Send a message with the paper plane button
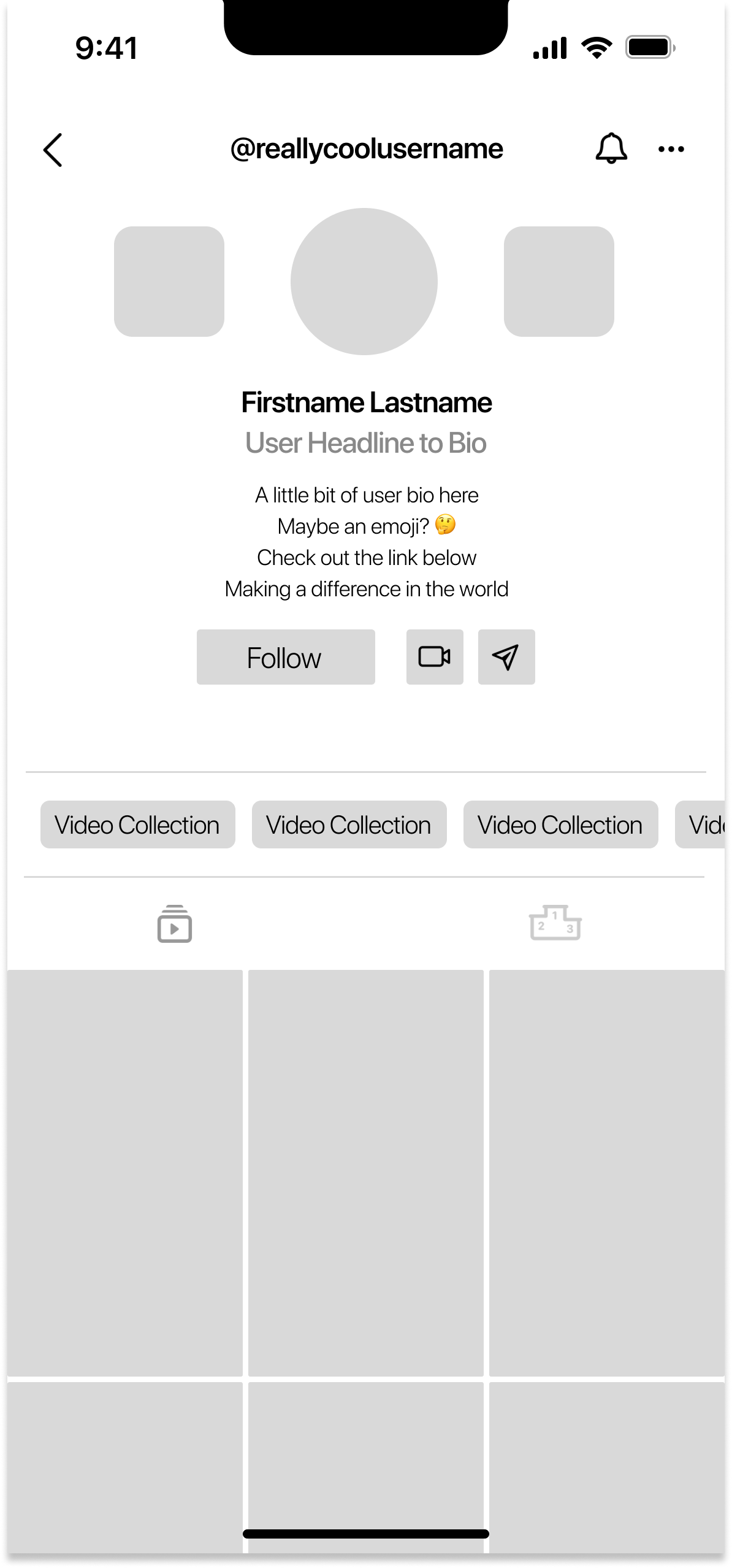The width and height of the screenshot is (732, 1568). click(506, 657)
